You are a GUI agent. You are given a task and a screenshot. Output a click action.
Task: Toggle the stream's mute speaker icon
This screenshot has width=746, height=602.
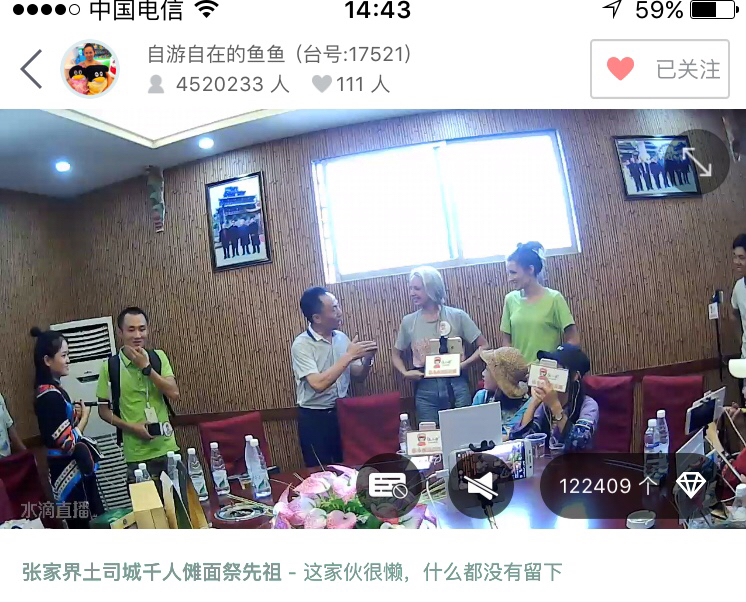[x=481, y=486]
